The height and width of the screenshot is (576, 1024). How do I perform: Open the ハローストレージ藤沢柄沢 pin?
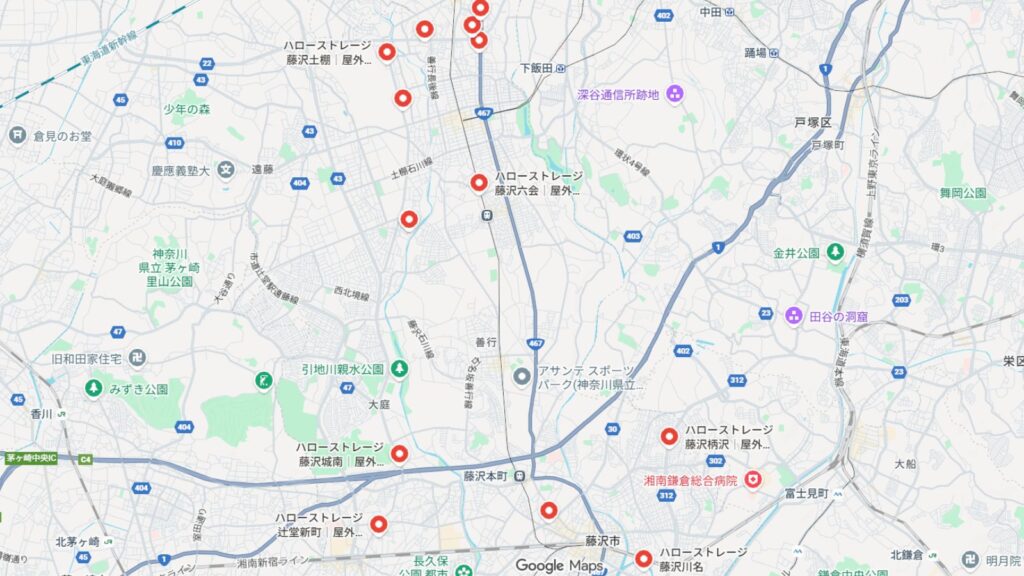pos(669,436)
